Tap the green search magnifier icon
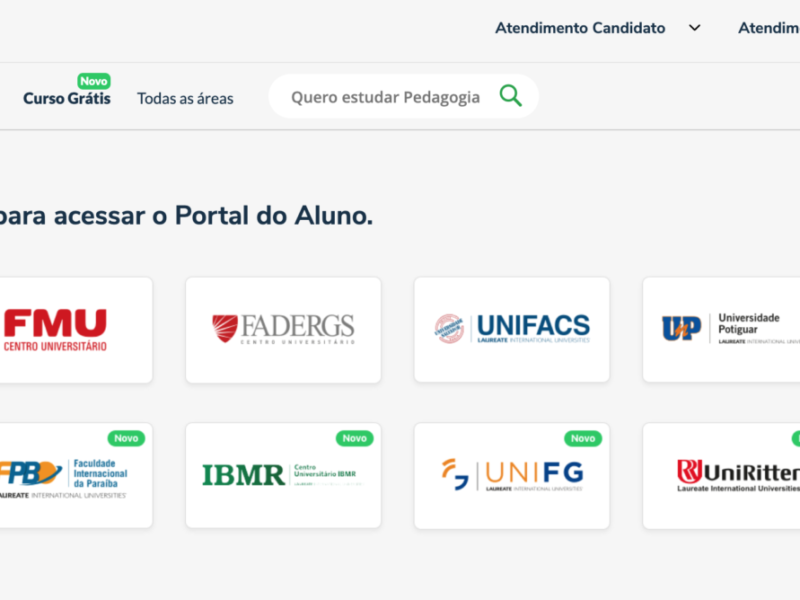The image size is (800, 600). [511, 96]
